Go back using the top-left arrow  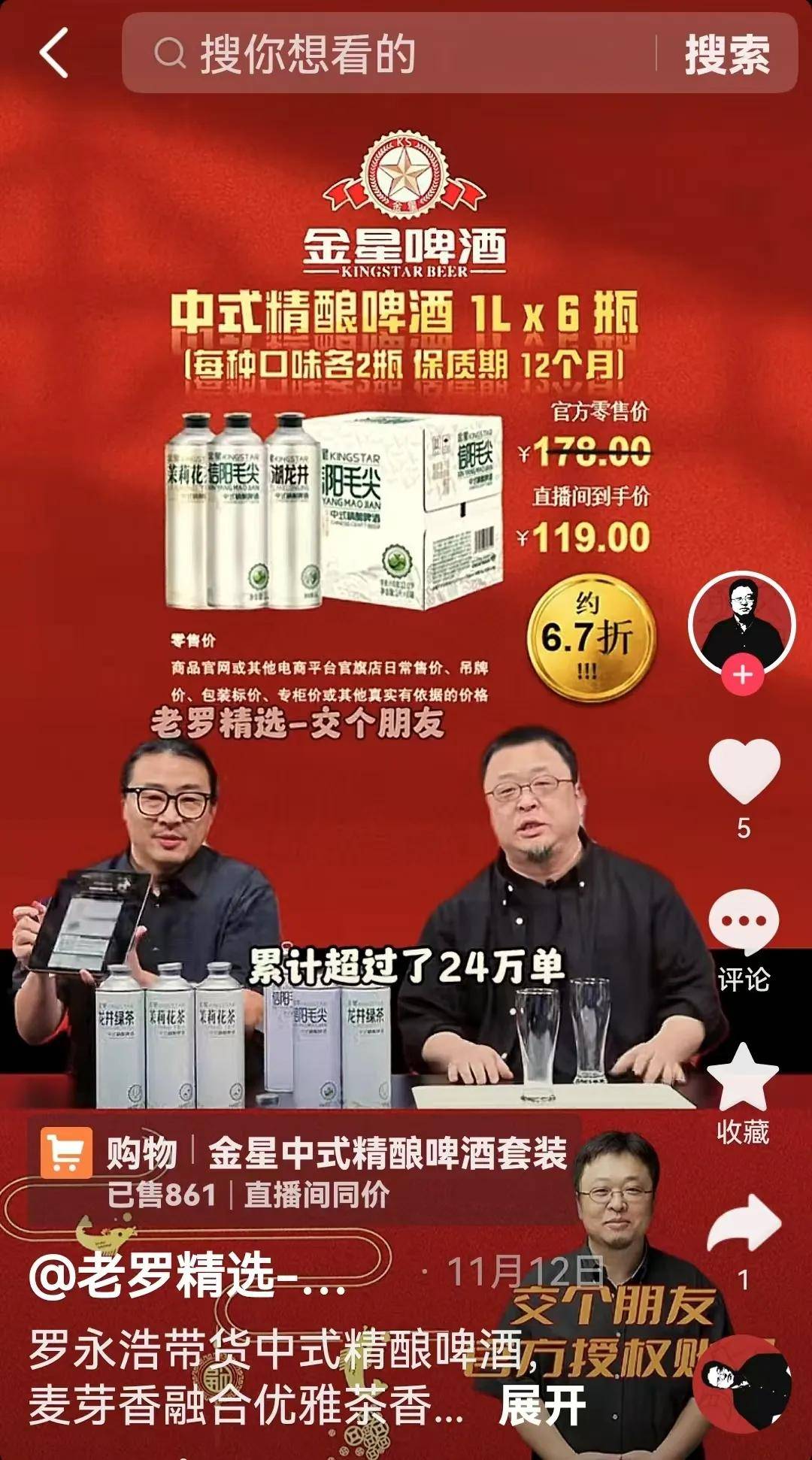click(54, 53)
